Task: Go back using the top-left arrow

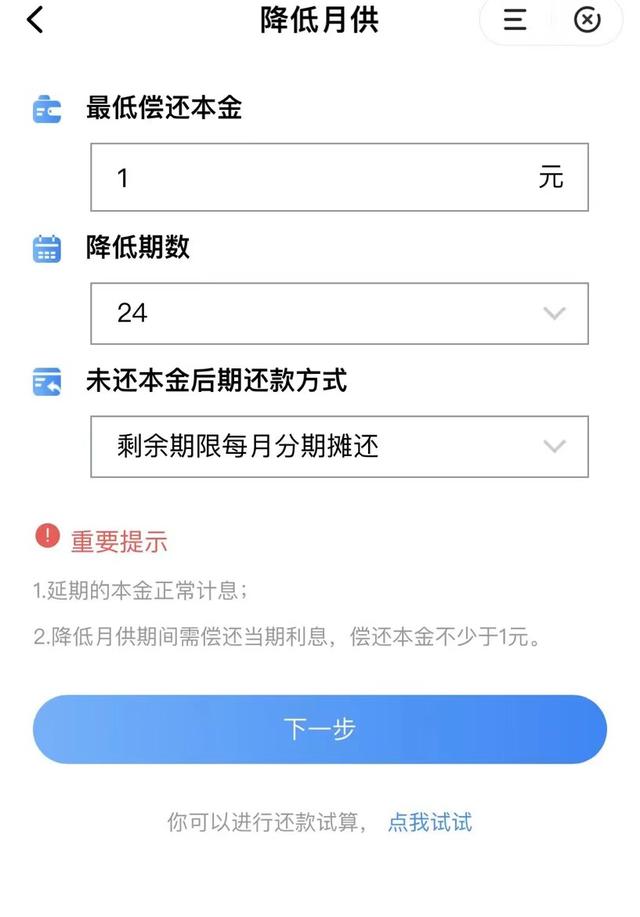Action: tap(35, 20)
